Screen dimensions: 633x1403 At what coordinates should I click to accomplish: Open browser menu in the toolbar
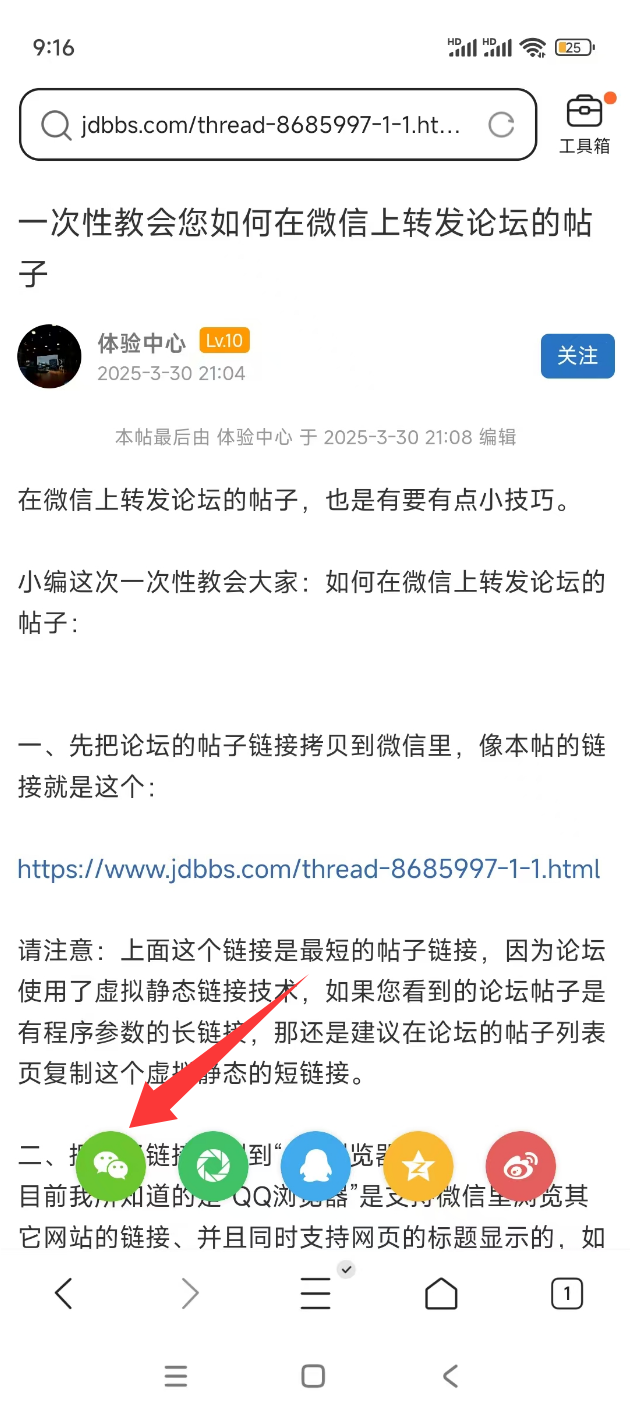pyautogui.click(x=316, y=1294)
